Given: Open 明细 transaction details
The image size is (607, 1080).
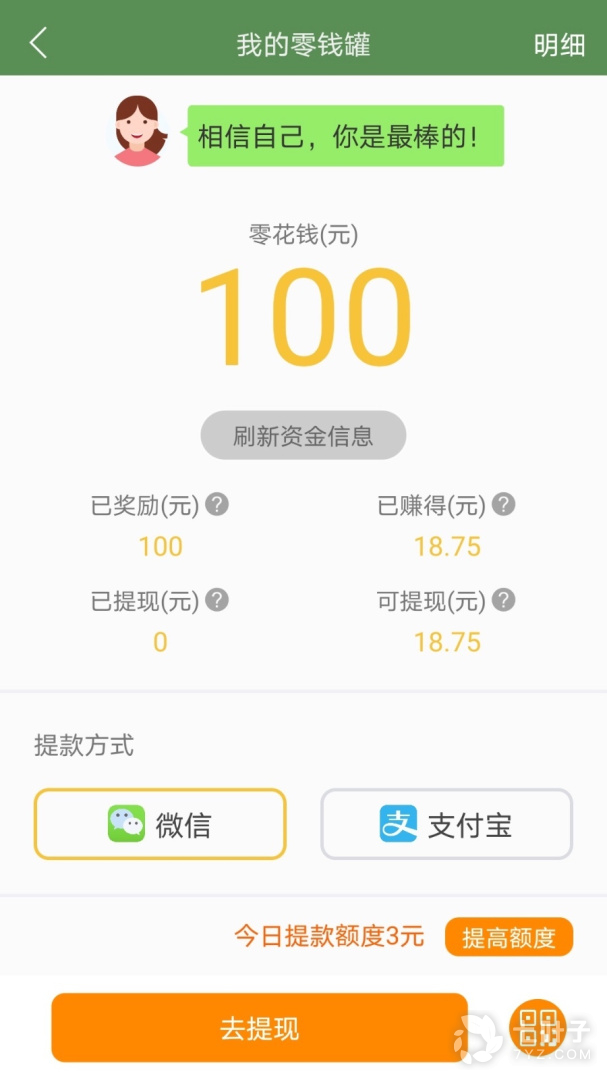Looking at the screenshot, I should pos(559,45).
